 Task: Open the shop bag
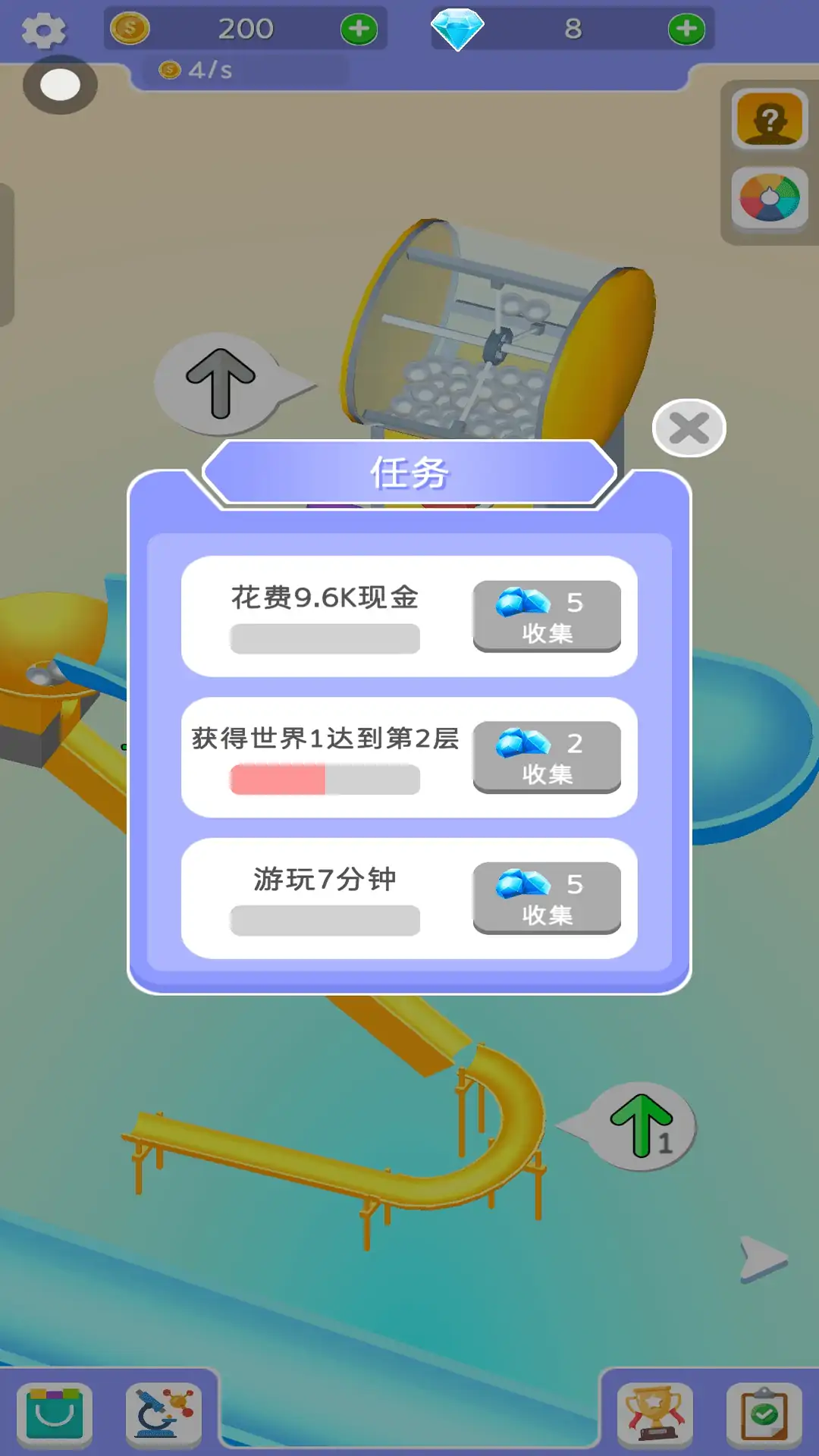click(55, 1413)
